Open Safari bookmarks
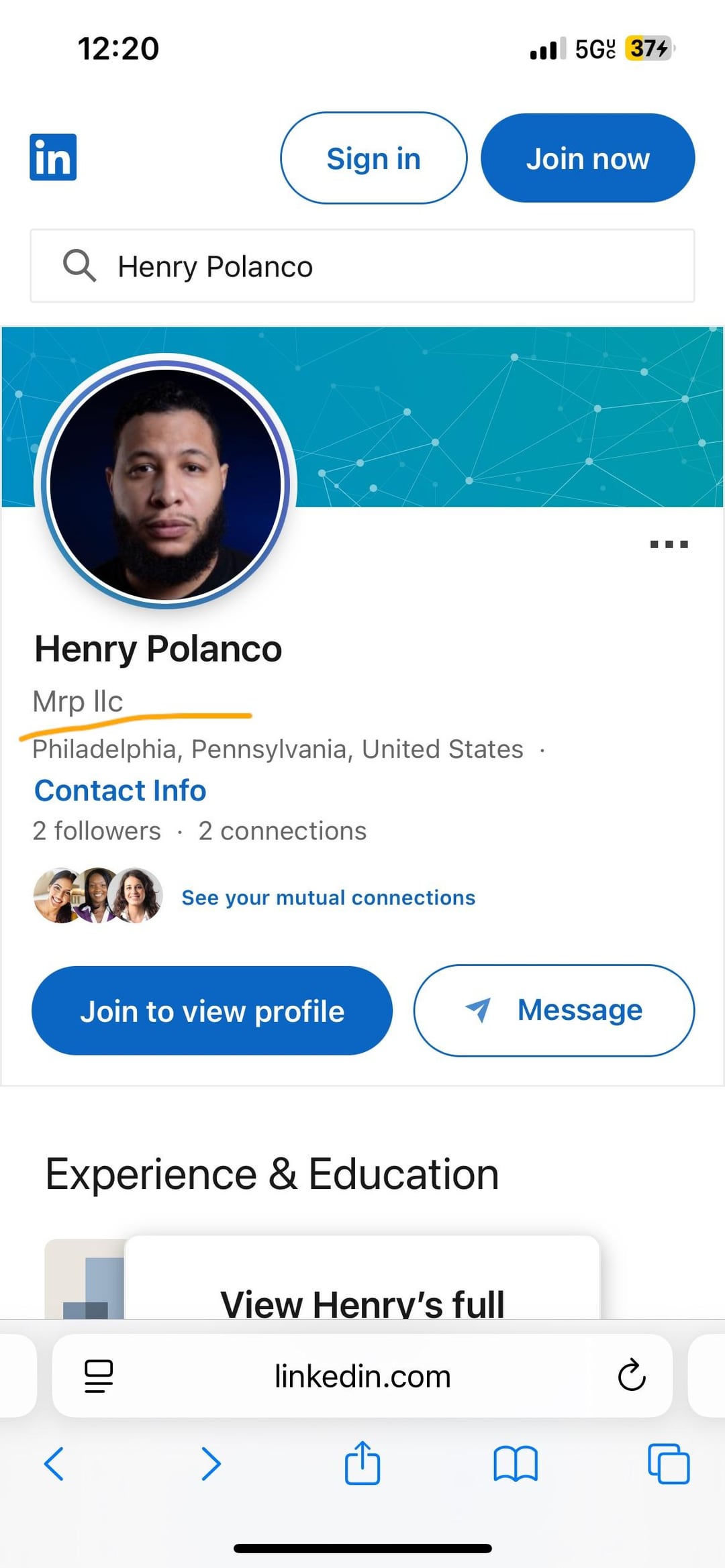Image resolution: width=725 pixels, height=1568 pixels. tap(515, 1463)
